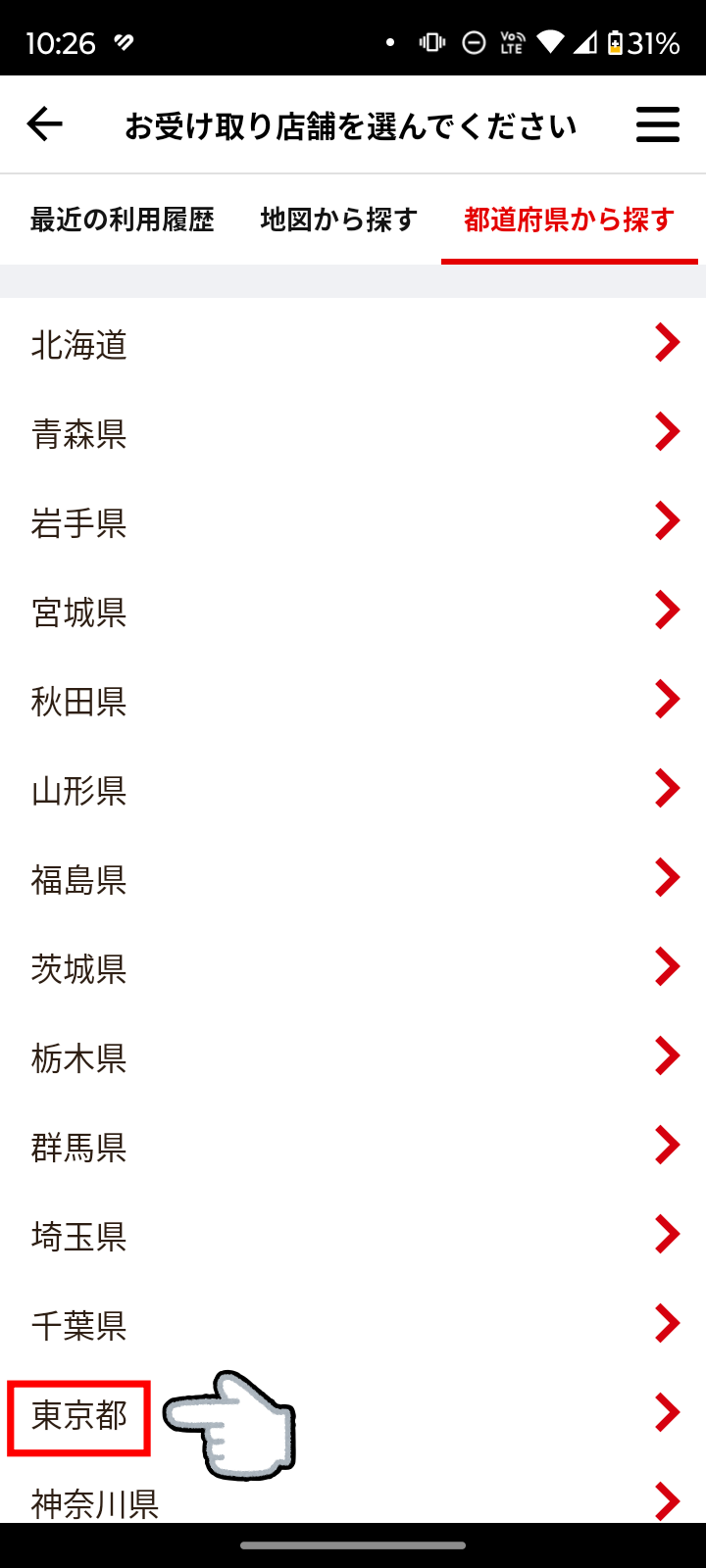706x1568 pixels.
Task: Select 茨城県 prefecture
Action: (x=353, y=968)
